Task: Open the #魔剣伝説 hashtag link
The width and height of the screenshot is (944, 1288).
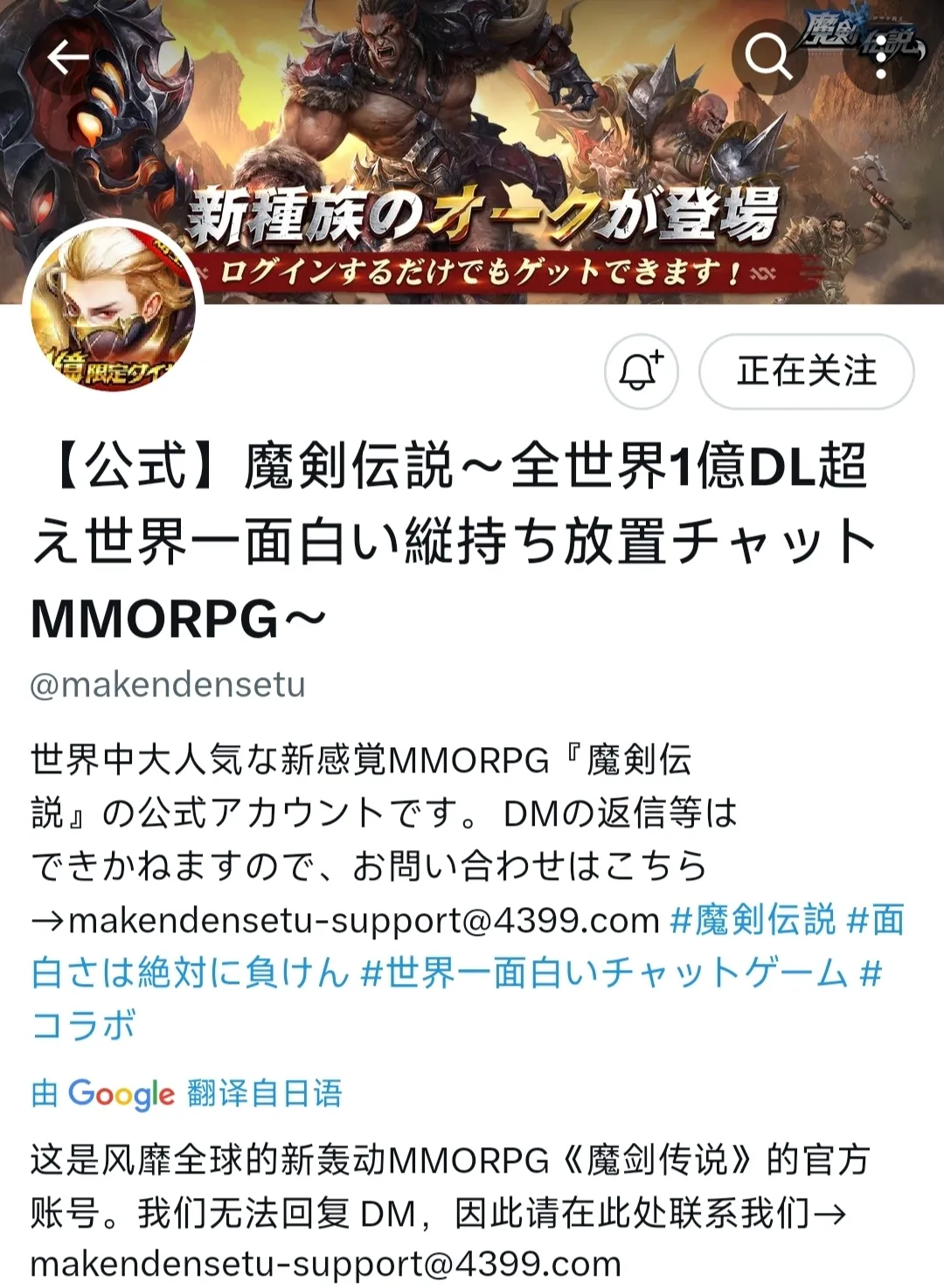Action: pyautogui.click(x=752, y=920)
